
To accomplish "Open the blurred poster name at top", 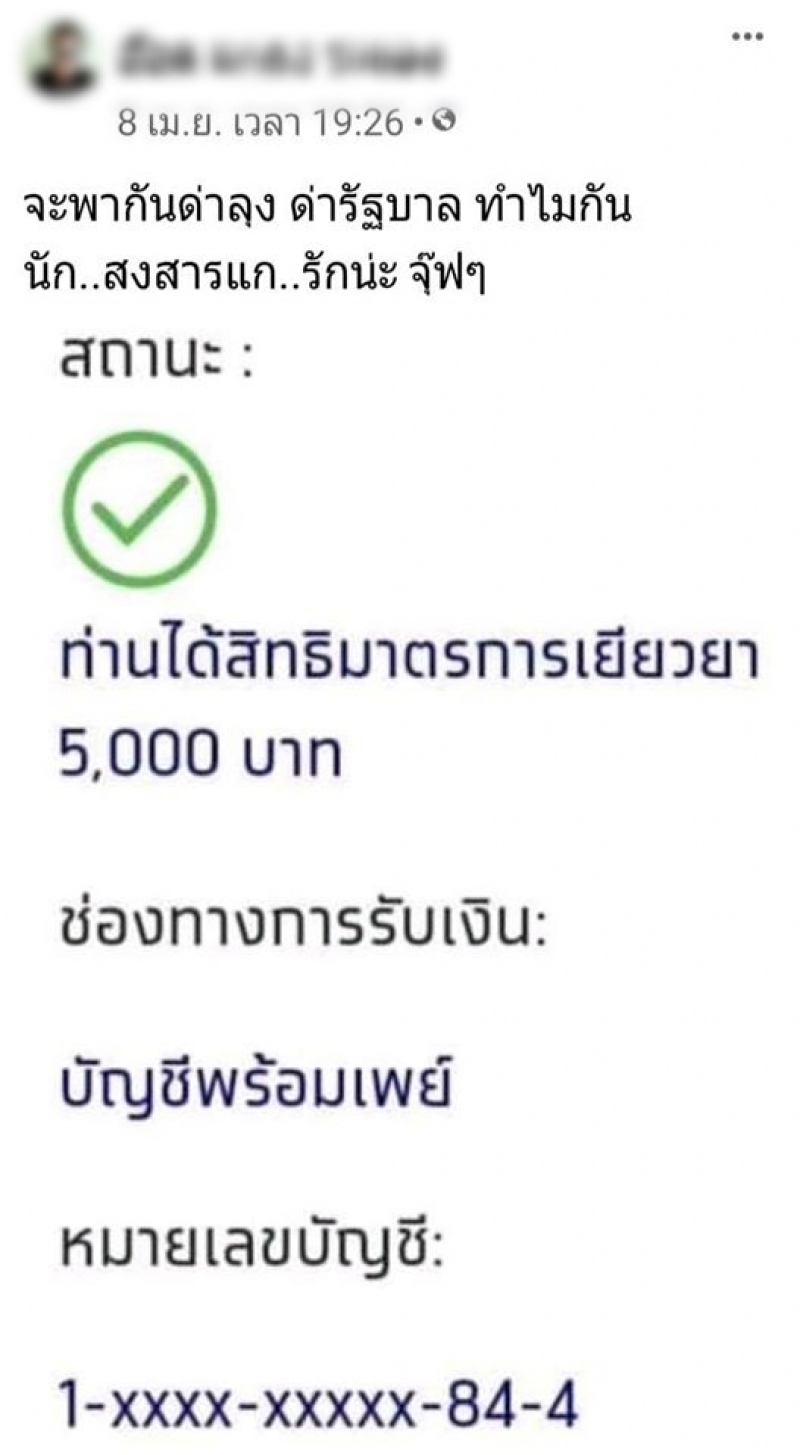I will [280, 58].
